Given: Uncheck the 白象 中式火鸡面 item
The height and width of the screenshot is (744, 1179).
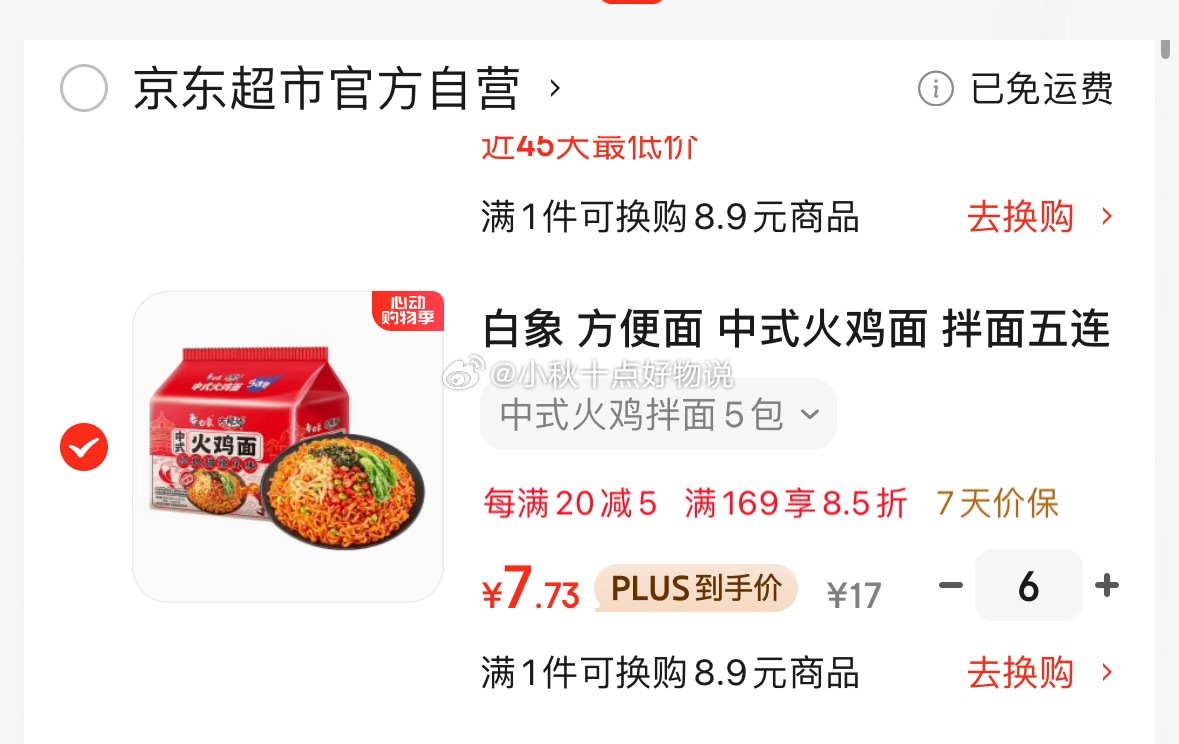Looking at the screenshot, I should [84, 446].
